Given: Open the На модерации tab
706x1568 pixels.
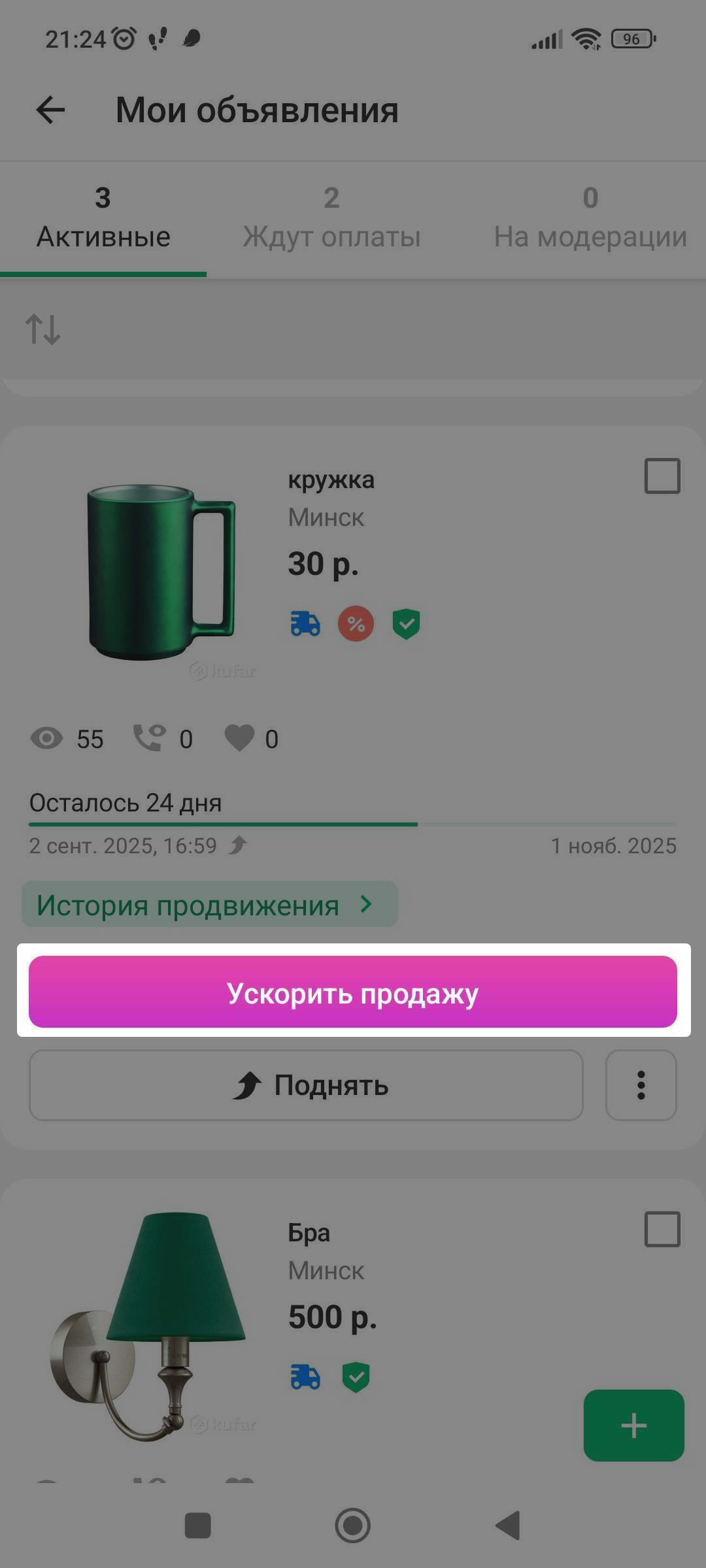Looking at the screenshot, I should pyautogui.click(x=590, y=219).
